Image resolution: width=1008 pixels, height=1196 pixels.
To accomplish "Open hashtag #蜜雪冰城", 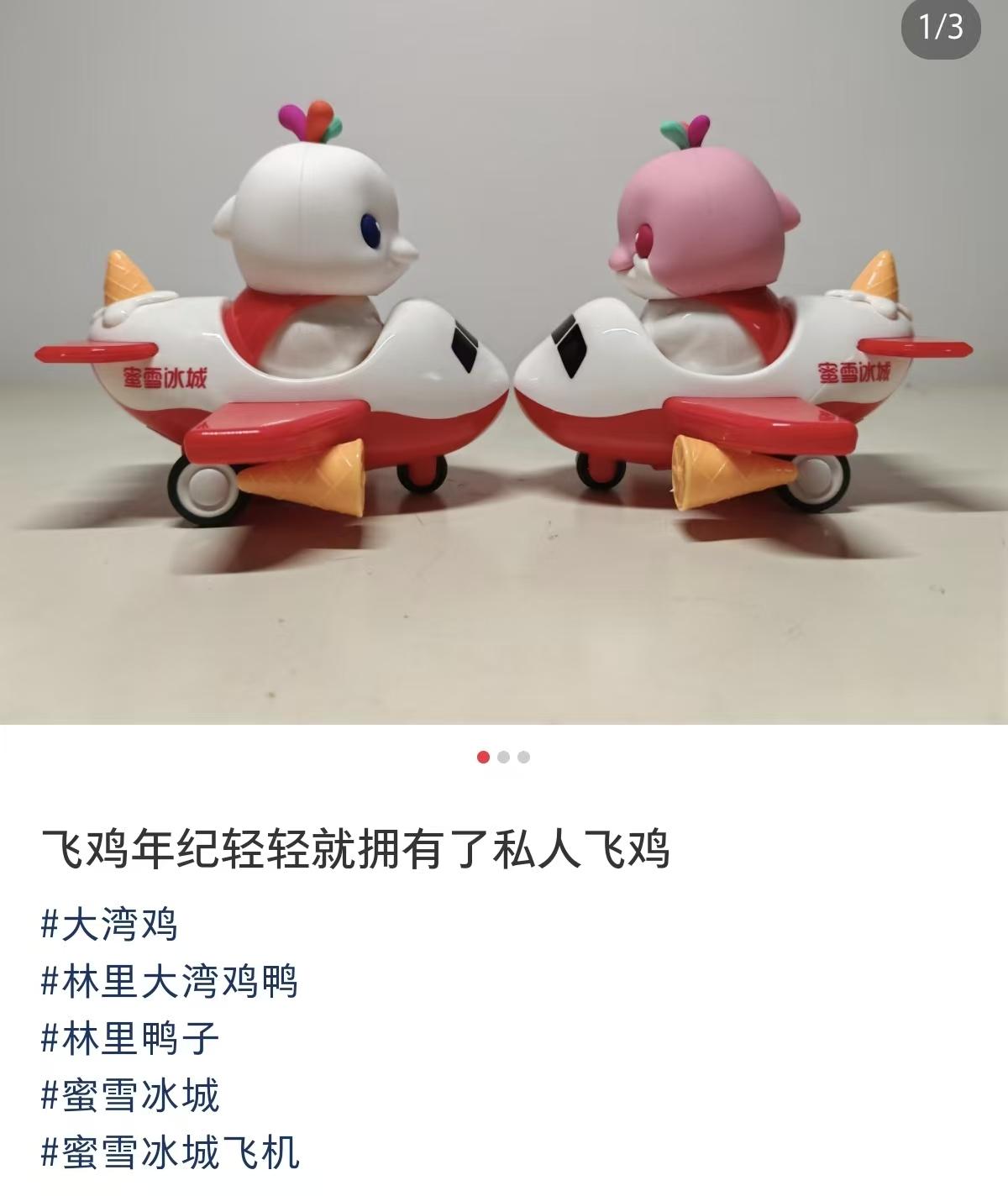I will click(129, 1095).
